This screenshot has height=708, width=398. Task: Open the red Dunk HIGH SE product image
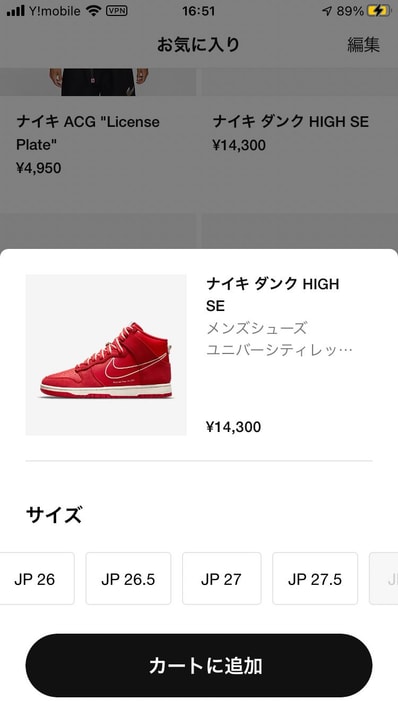pos(106,355)
